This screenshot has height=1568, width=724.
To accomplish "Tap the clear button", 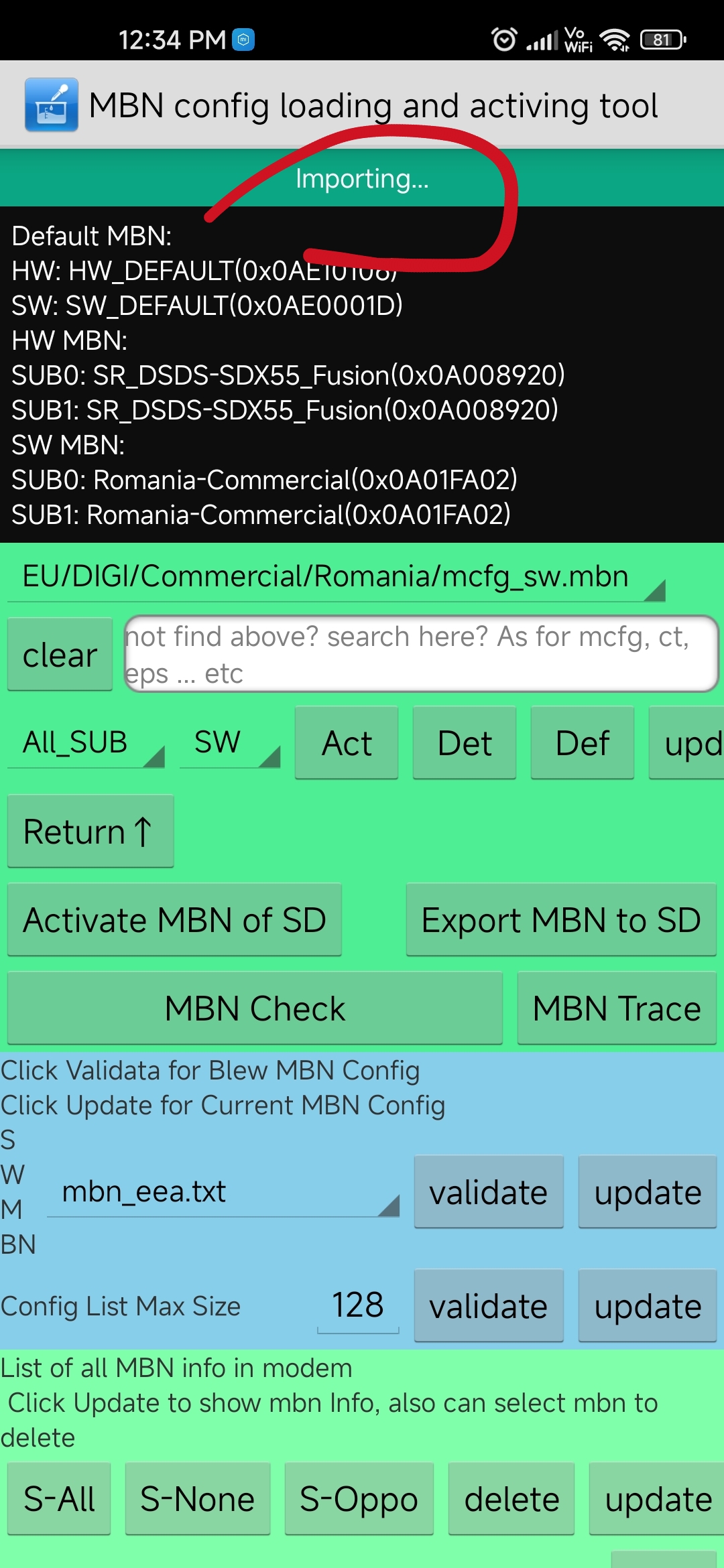I will (x=60, y=654).
